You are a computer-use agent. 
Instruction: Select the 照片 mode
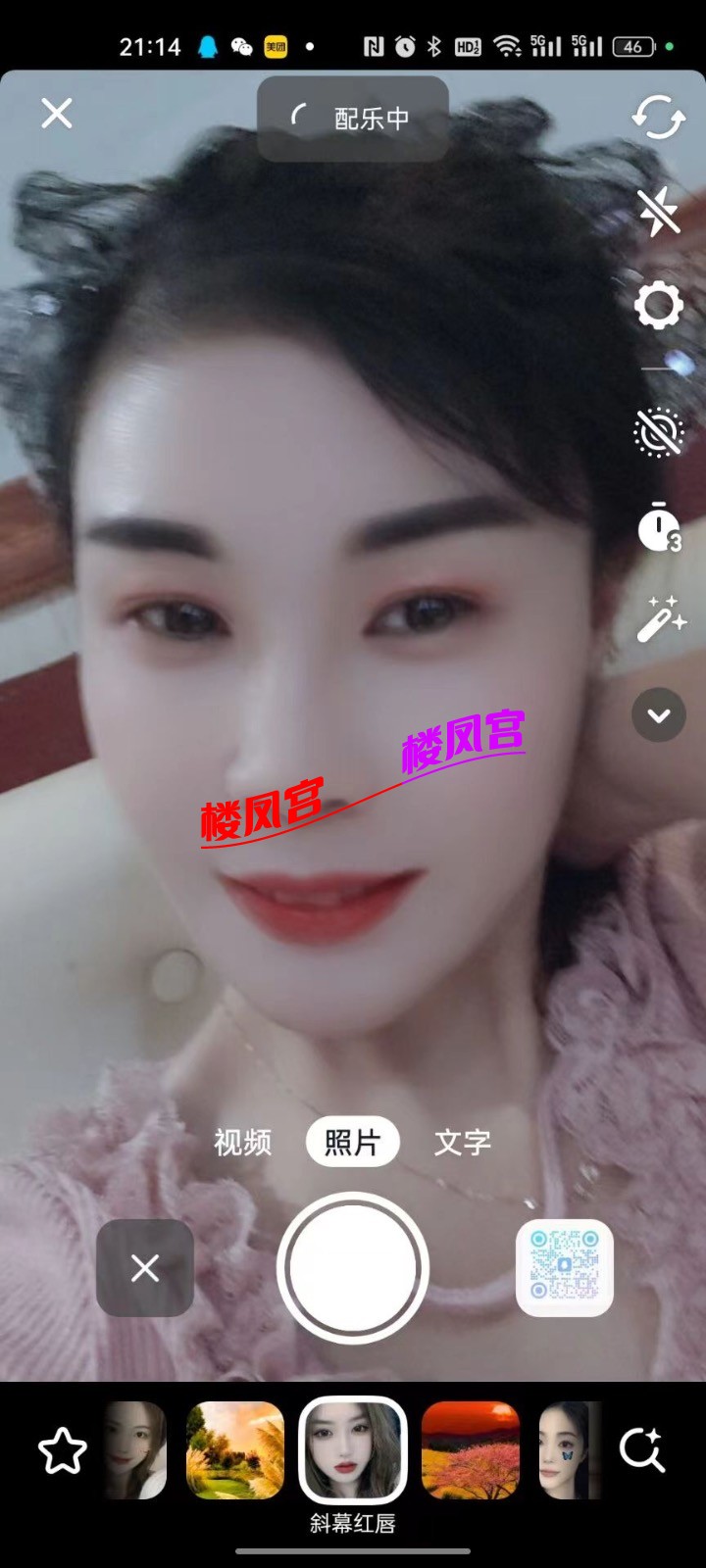pos(352,1142)
